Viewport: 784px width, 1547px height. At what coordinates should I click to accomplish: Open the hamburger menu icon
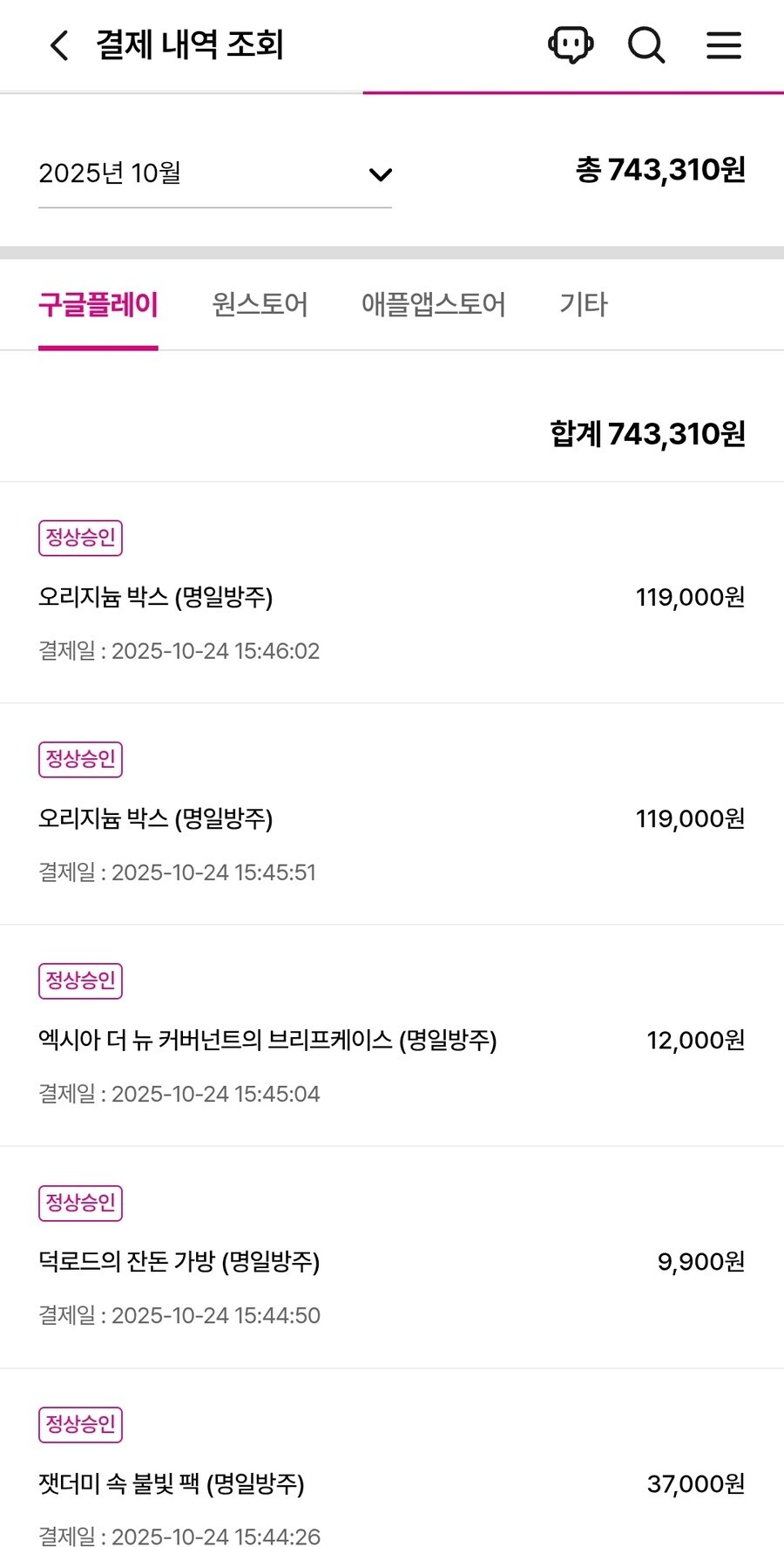pyautogui.click(x=723, y=44)
